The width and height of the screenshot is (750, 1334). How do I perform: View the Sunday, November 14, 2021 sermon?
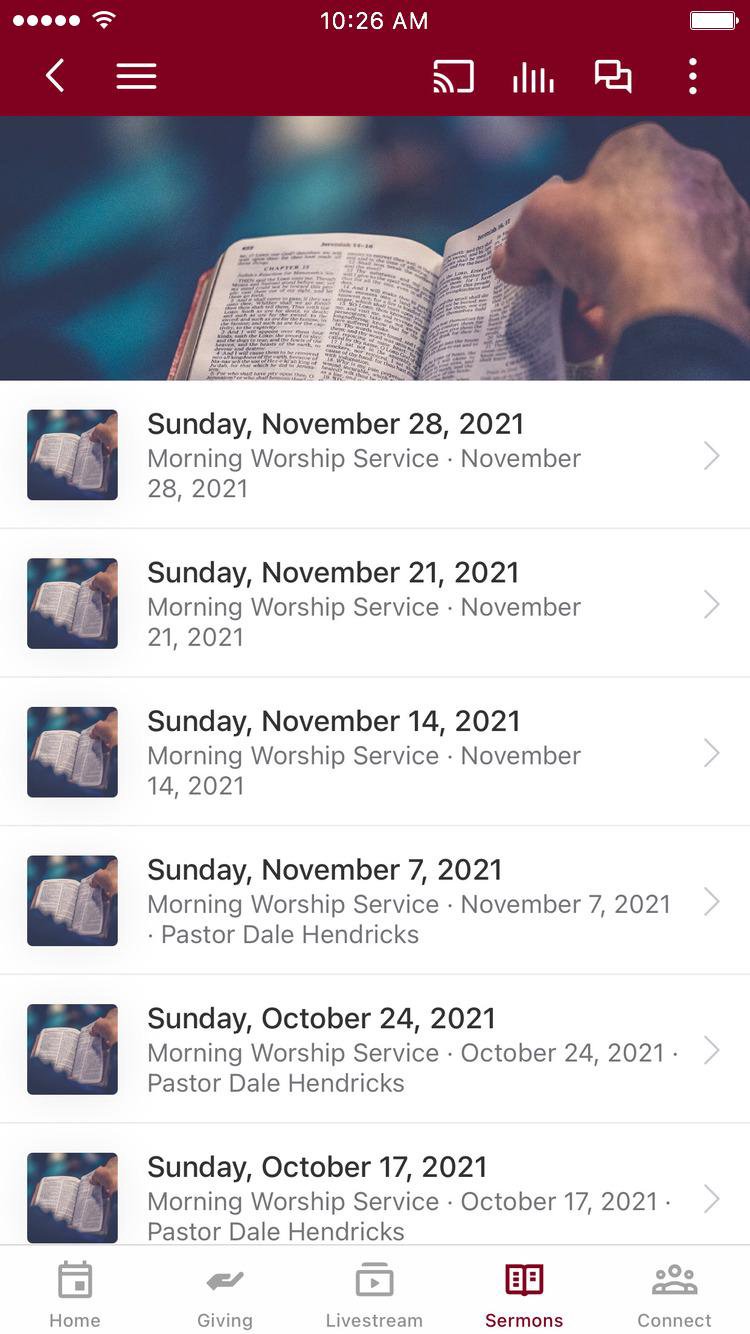point(375,752)
